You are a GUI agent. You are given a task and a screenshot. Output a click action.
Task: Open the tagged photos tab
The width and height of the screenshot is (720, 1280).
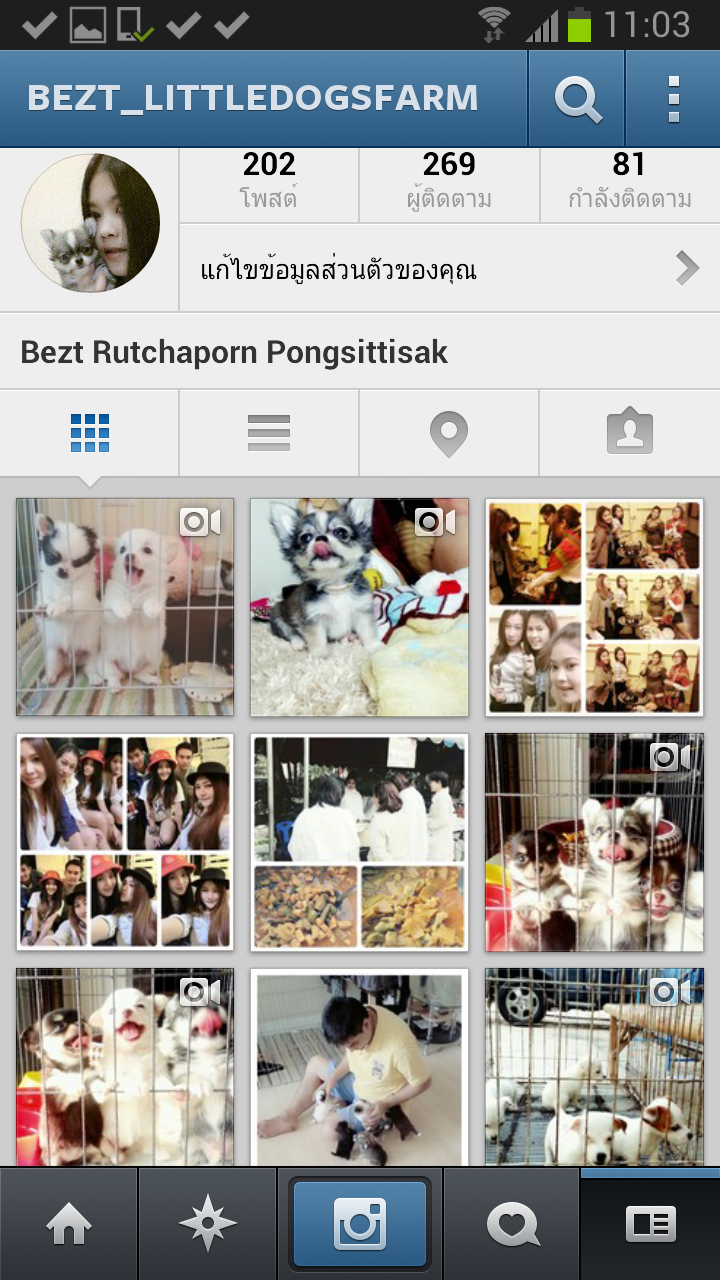[x=629, y=433]
